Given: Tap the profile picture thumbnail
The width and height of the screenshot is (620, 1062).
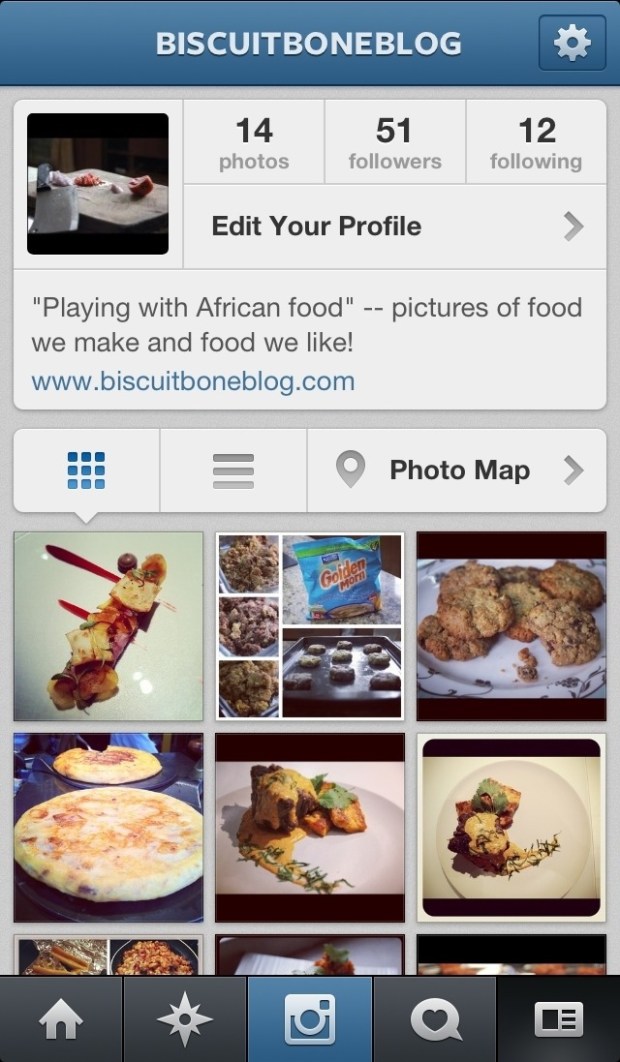Looking at the screenshot, I should (x=97, y=184).
